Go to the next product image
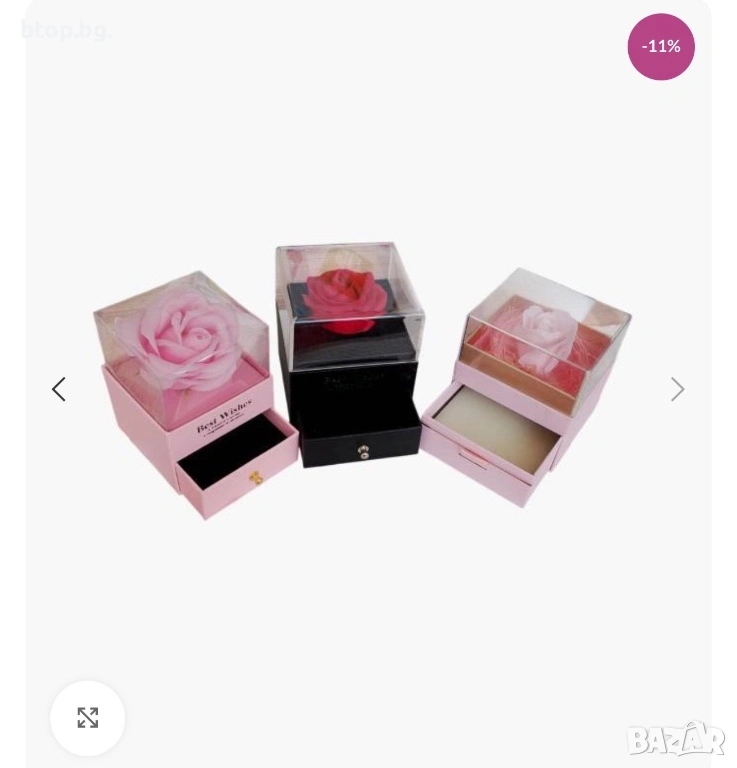The height and width of the screenshot is (768, 737). 677,389
